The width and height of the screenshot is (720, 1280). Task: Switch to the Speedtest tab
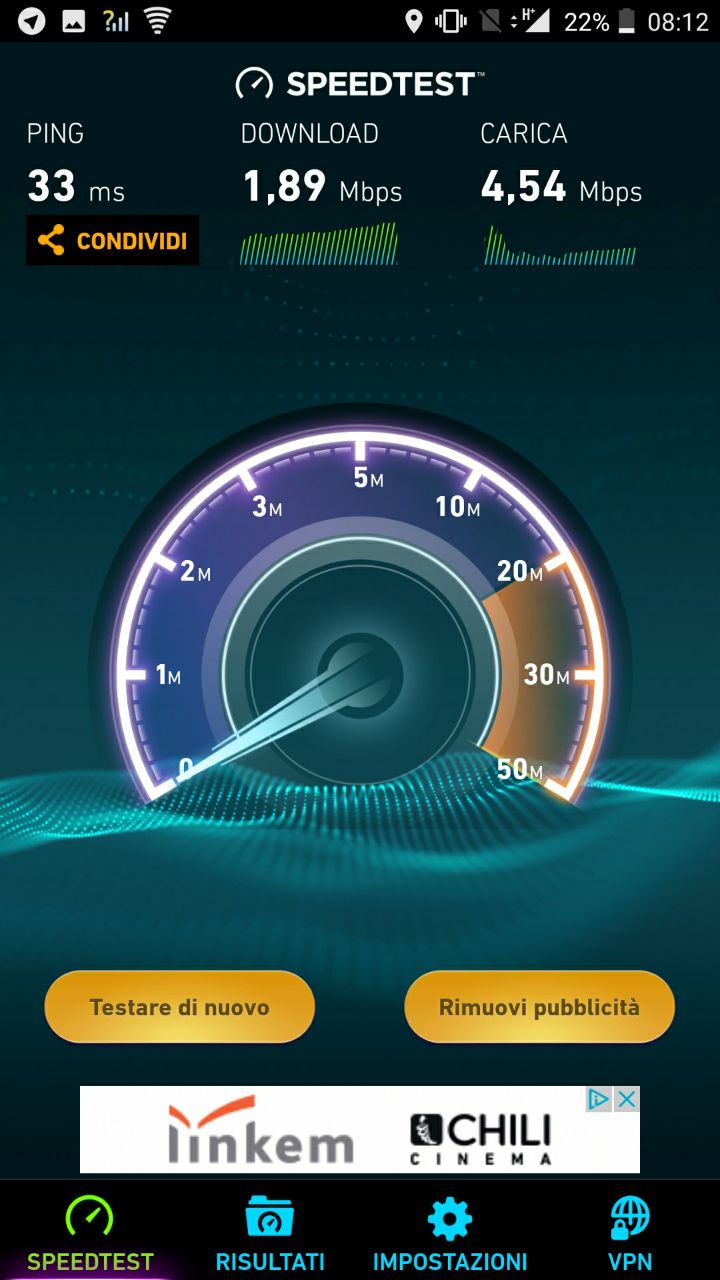[x=90, y=1233]
